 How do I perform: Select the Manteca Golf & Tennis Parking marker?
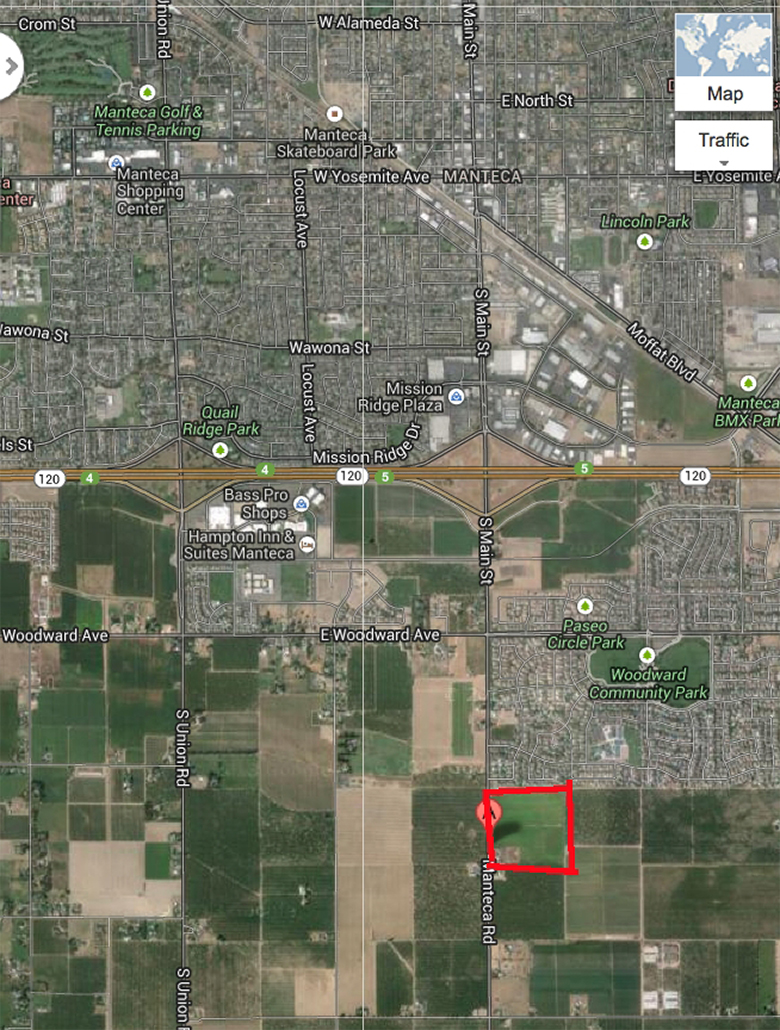pos(148,92)
